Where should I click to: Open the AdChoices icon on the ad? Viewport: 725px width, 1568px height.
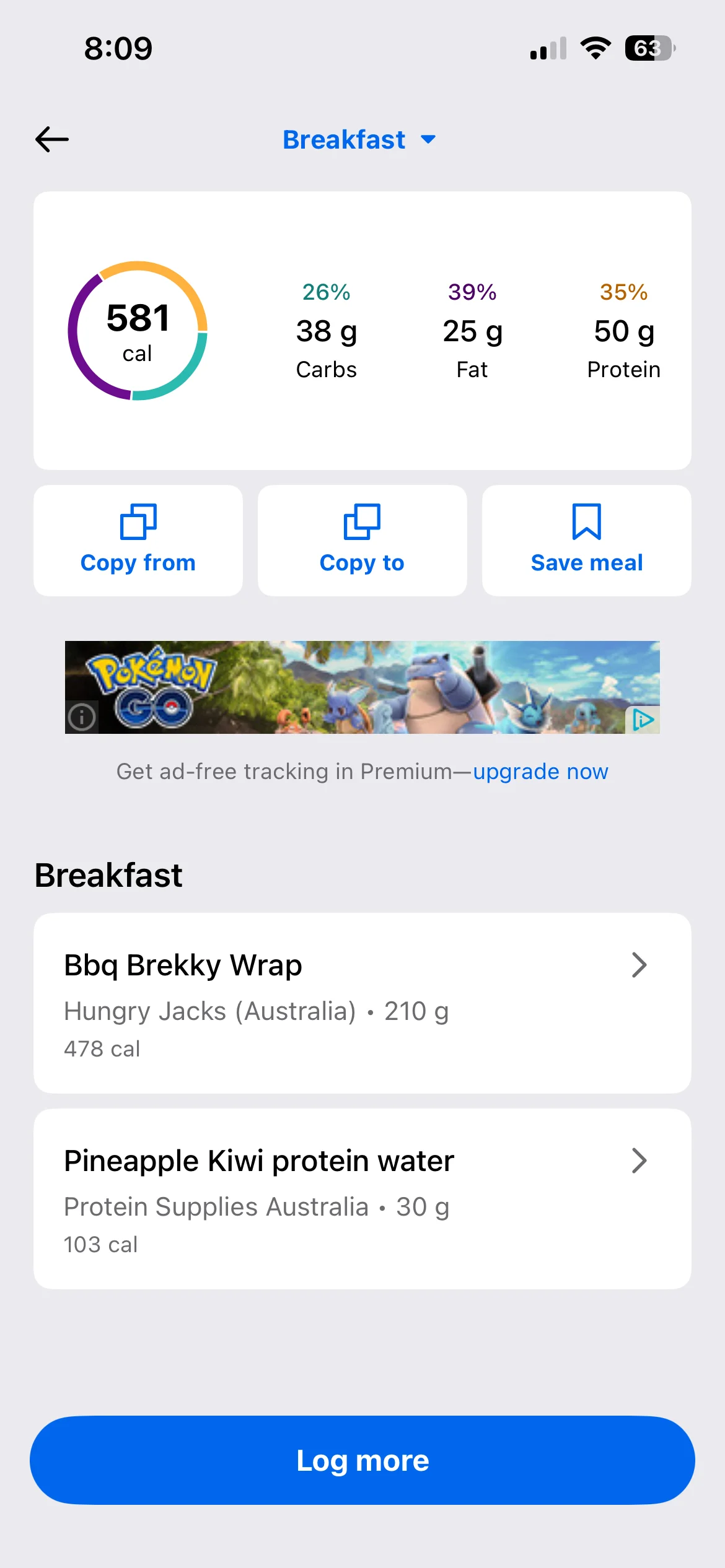tap(643, 720)
